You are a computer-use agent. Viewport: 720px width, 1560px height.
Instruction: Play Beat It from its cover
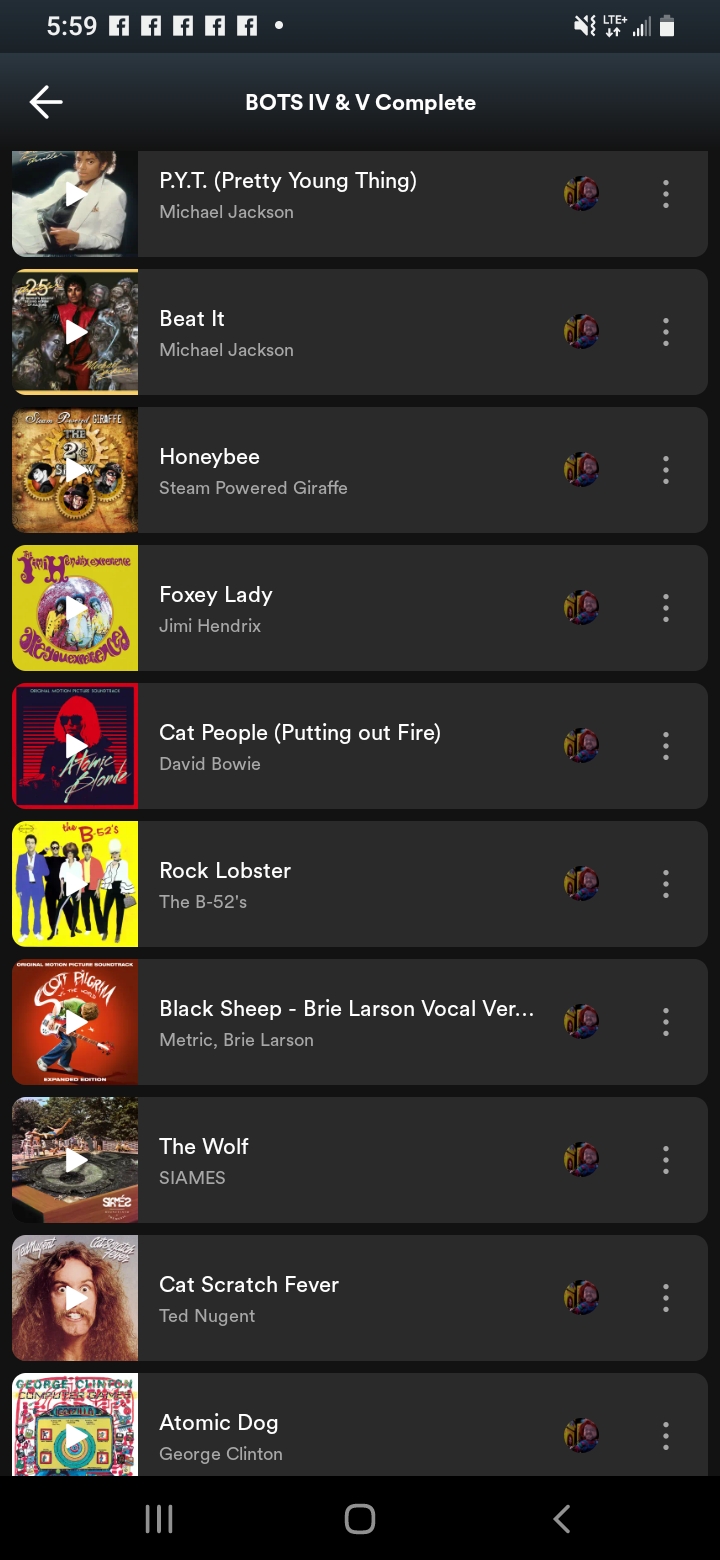coord(76,332)
